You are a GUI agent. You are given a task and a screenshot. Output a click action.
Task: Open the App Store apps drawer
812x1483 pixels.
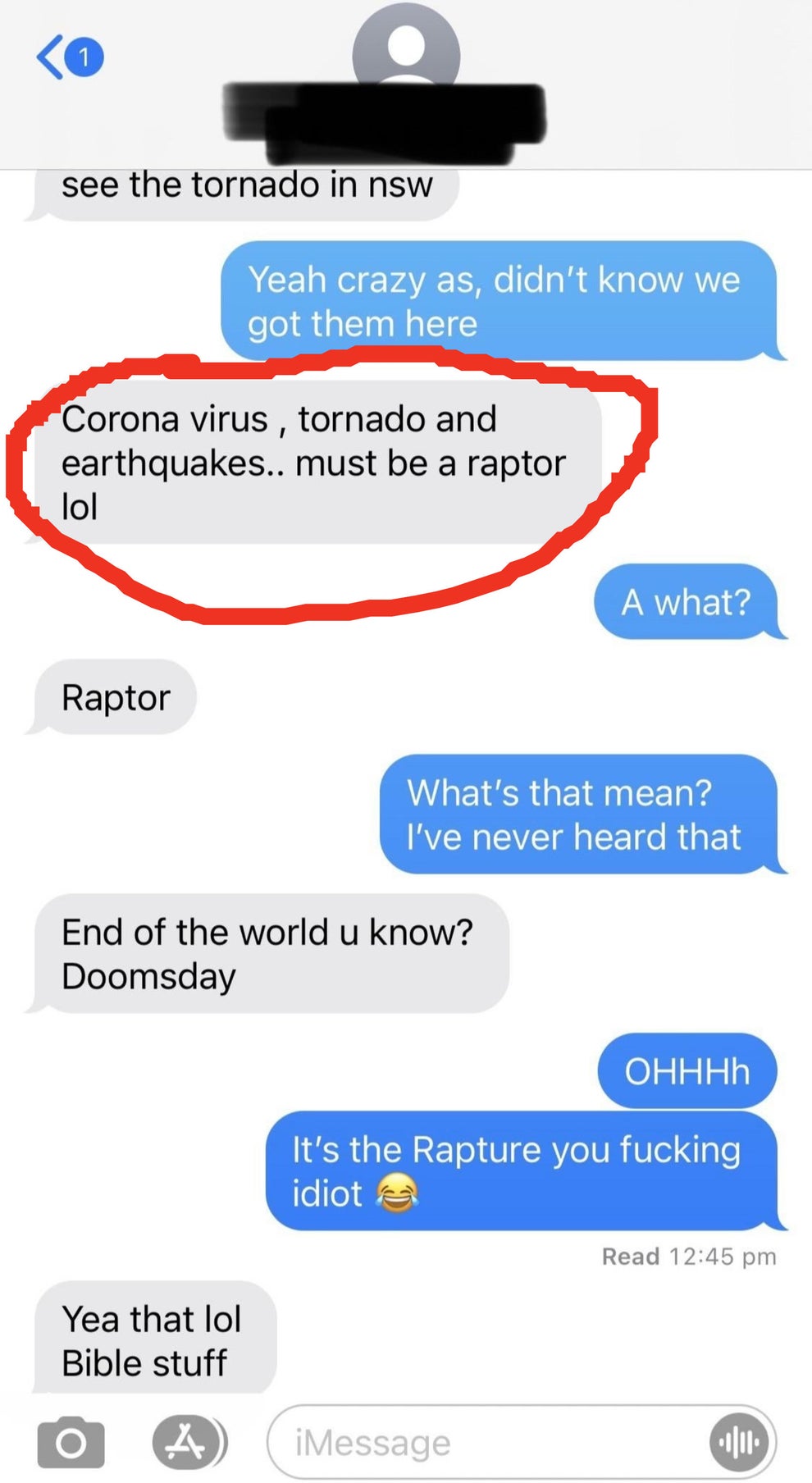pyautogui.click(x=188, y=1441)
